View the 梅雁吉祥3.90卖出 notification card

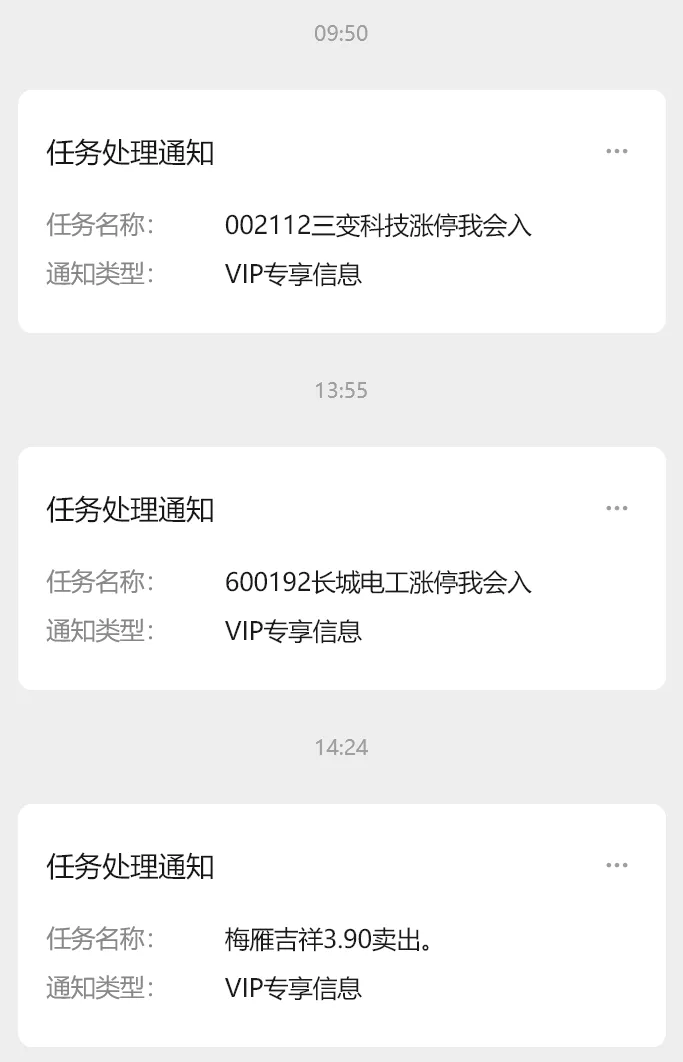tap(340, 939)
